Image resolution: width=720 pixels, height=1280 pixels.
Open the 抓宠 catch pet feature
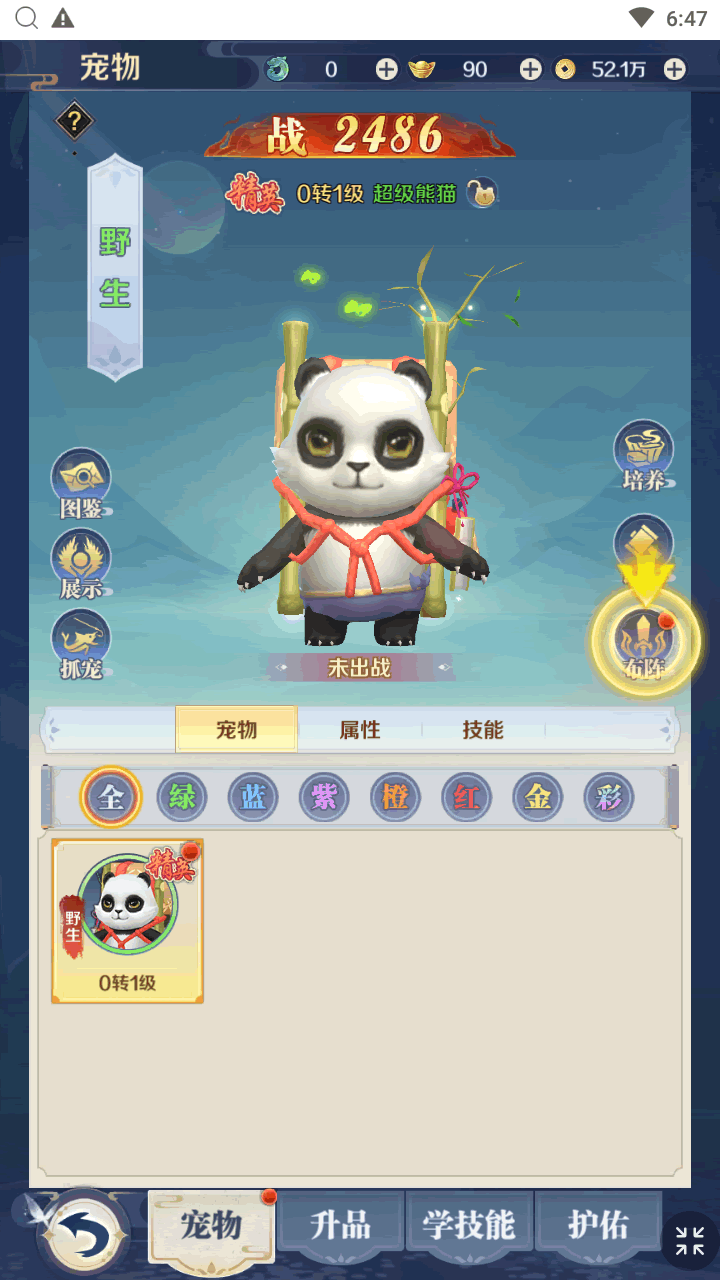point(81,644)
